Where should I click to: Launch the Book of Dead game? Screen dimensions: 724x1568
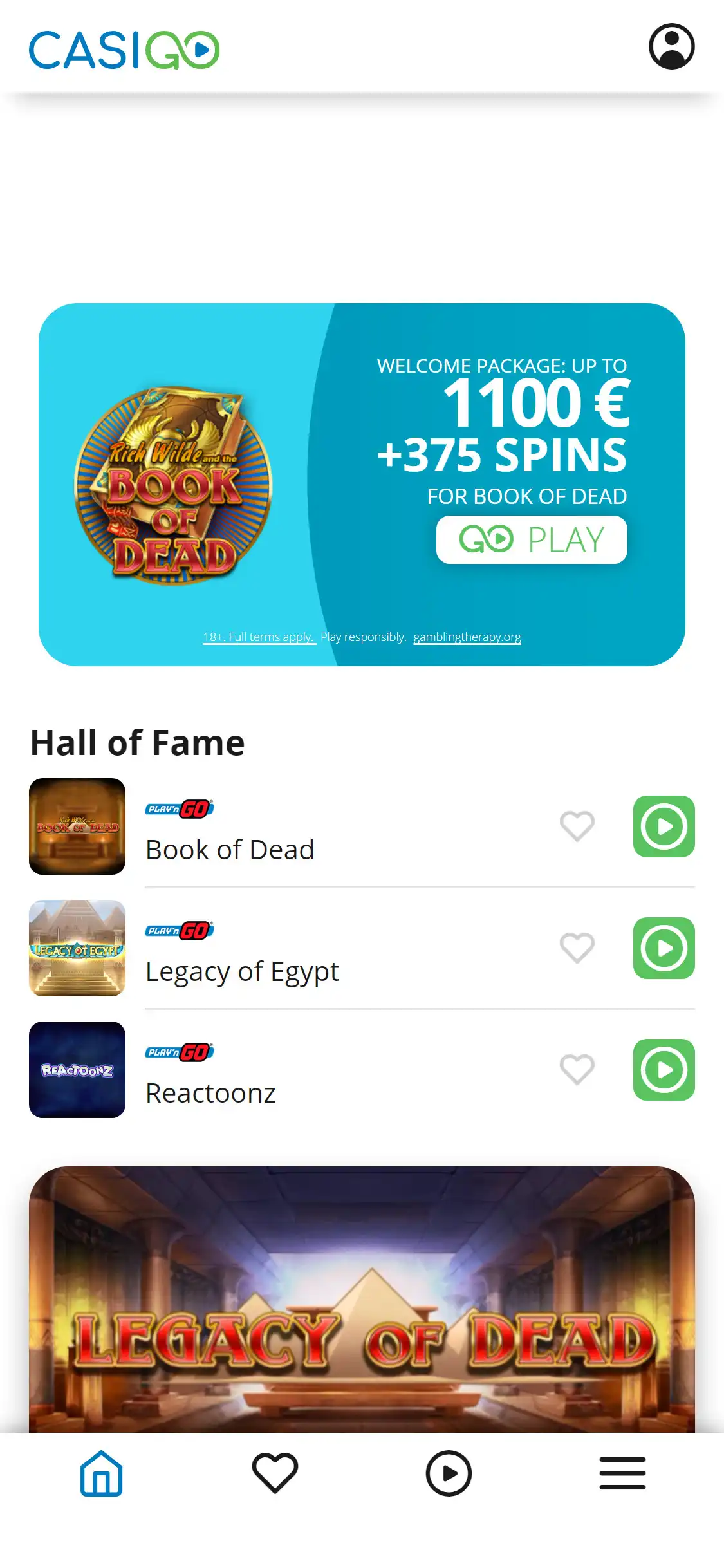(x=664, y=826)
